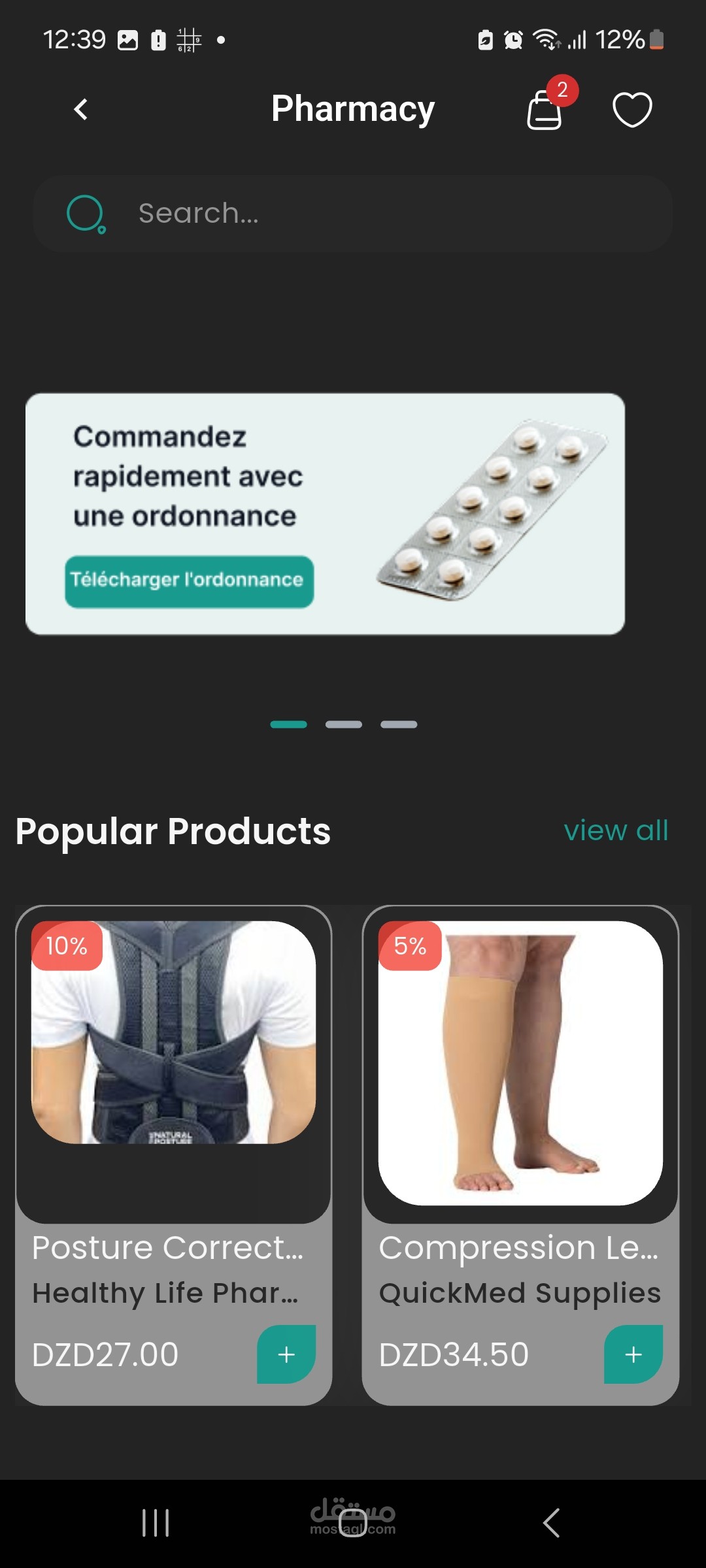Go back from the Pharmacy screen
The width and height of the screenshot is (706, 1568).
[81, 109]
